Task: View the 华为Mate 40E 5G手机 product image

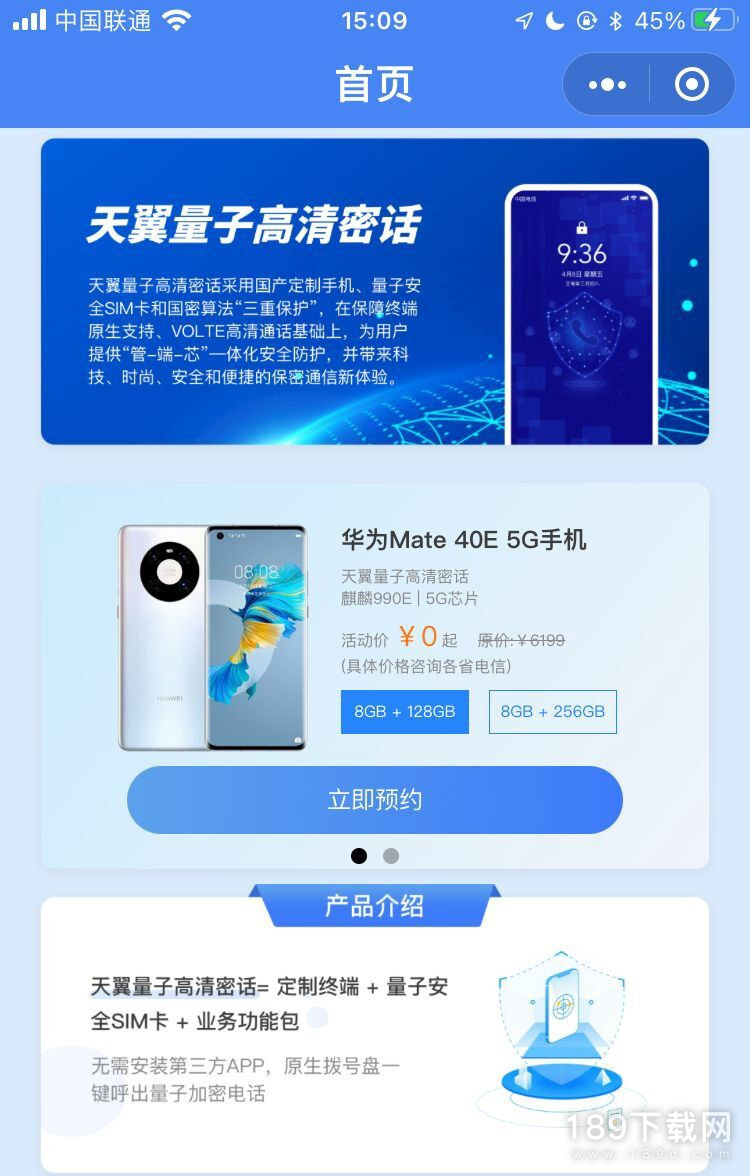Action: click(x=212, y=637)
